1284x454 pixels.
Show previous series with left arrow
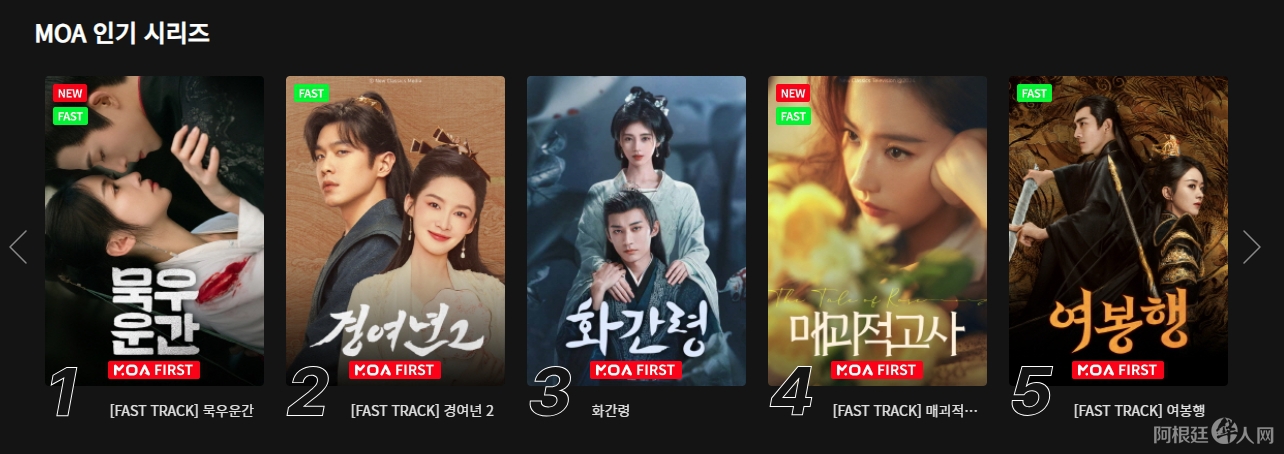click(x=18, y=247)
